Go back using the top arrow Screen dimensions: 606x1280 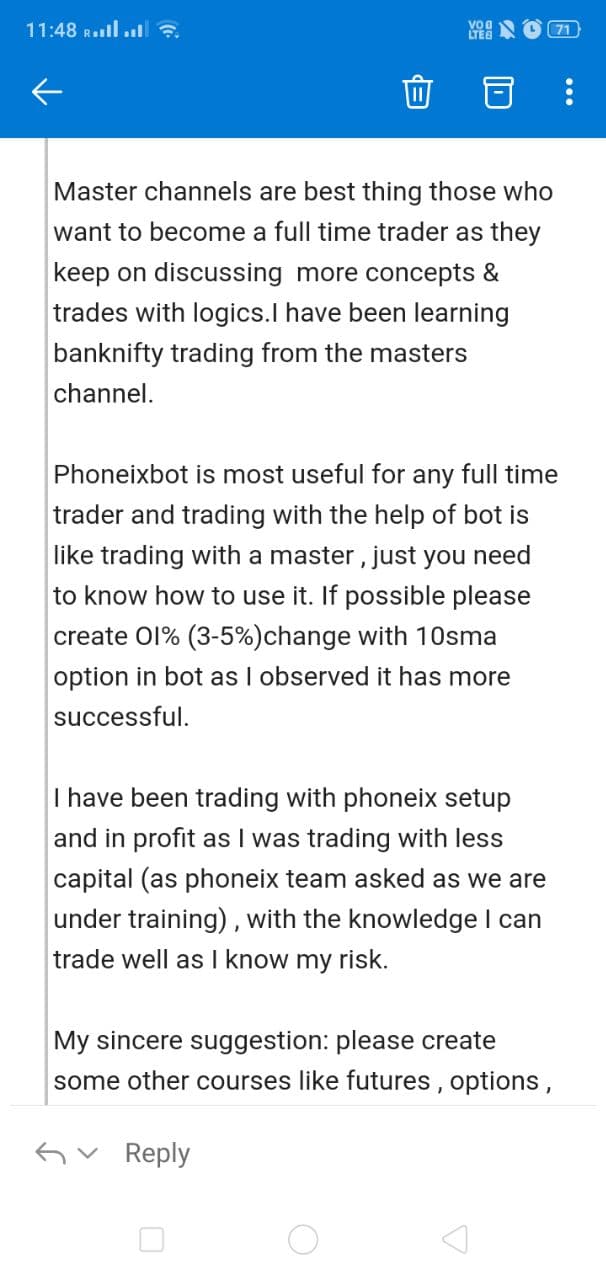[x=47, y=93]
